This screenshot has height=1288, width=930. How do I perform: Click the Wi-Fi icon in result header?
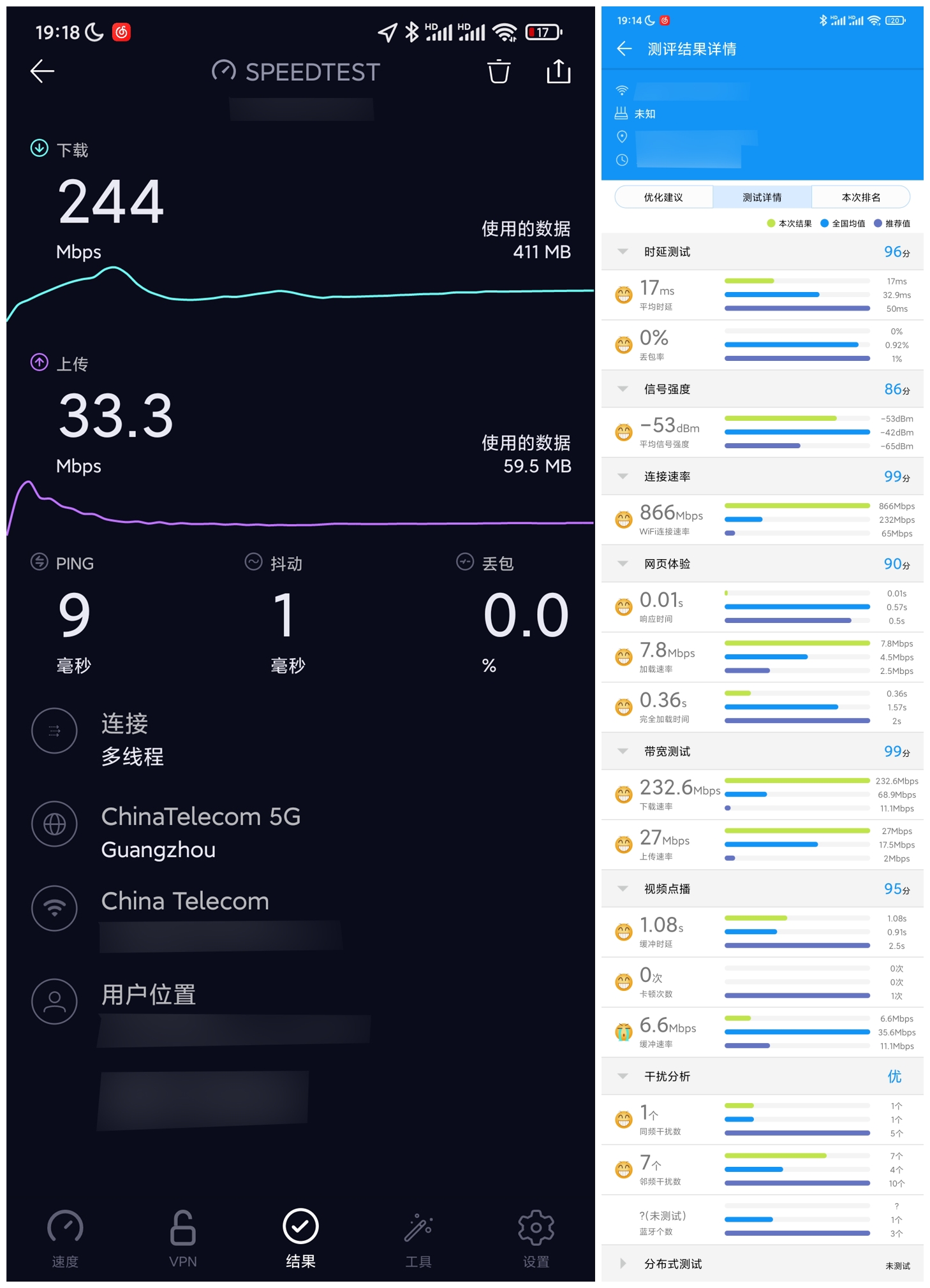coord(622,90)
